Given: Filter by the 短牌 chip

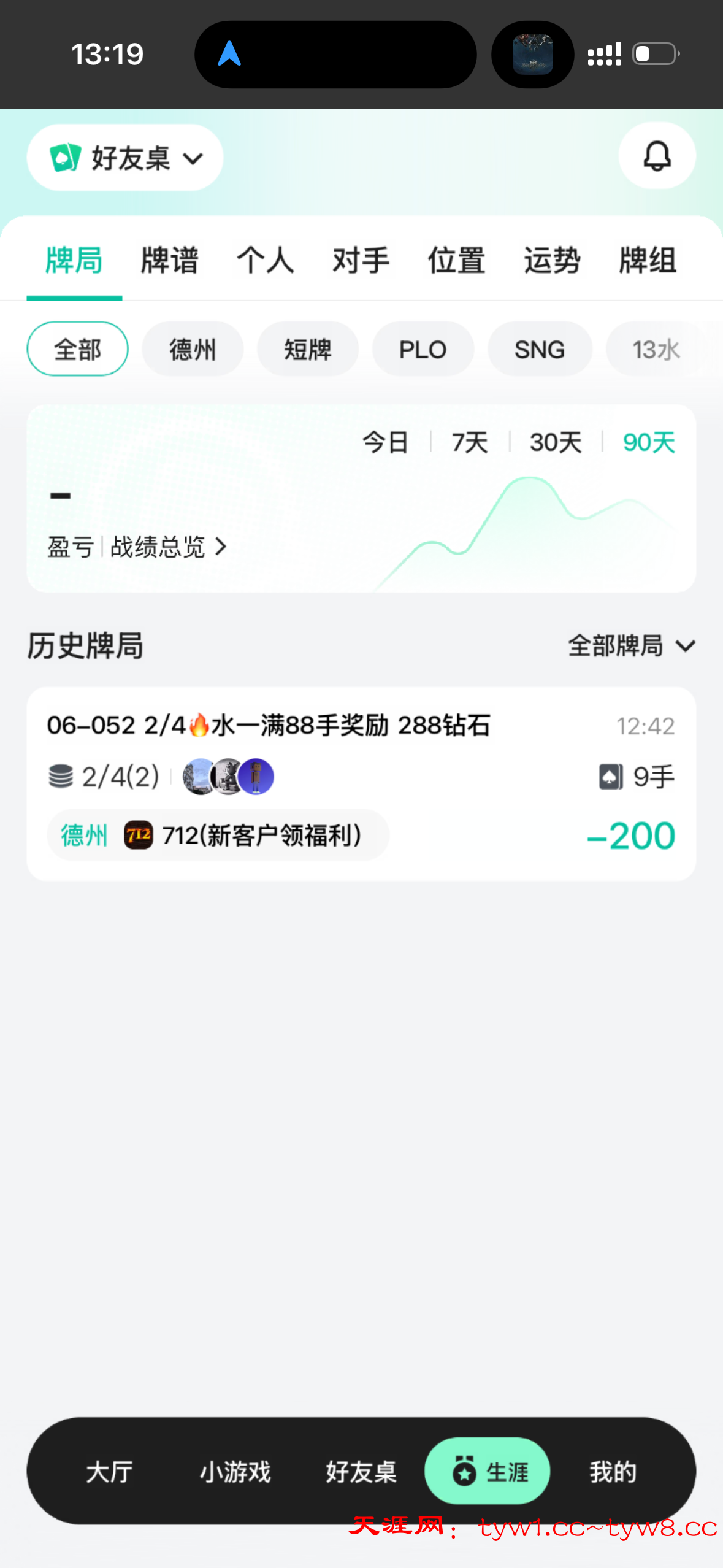Looking at the screenshot, I should pyautogui.click(x=308, y=349).
